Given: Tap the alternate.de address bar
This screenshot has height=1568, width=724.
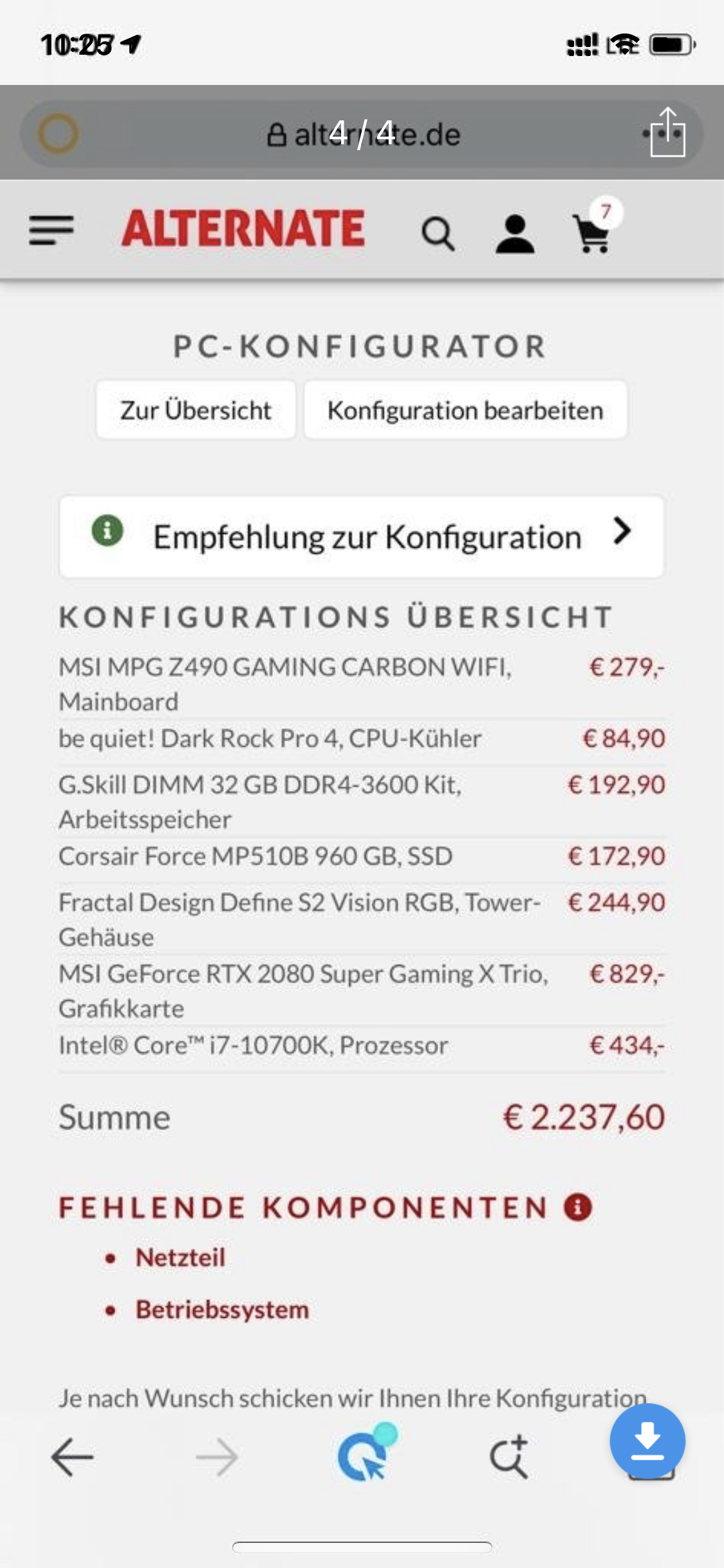Looking at the screenshot, I should click(x=363, y=134).
